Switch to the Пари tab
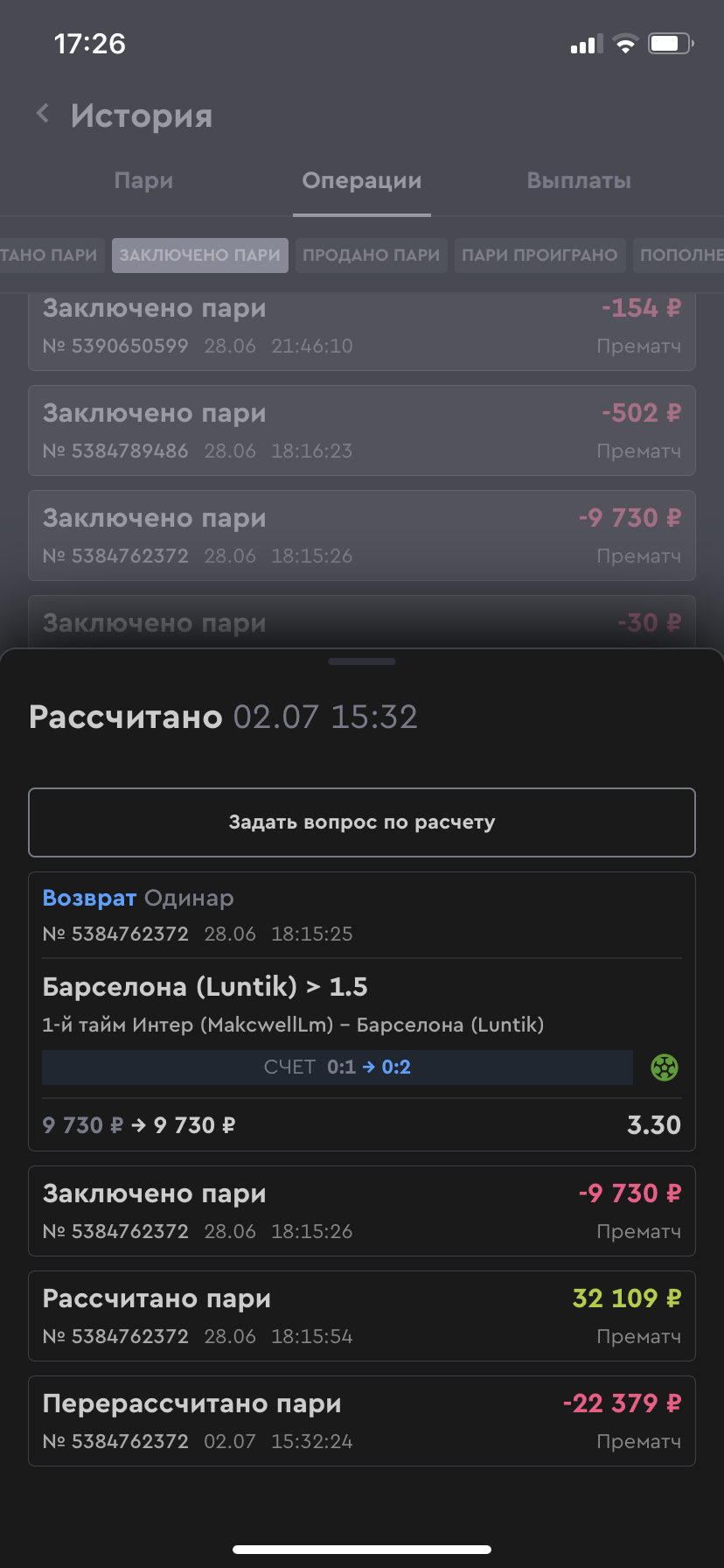 [x=143, y=181]
